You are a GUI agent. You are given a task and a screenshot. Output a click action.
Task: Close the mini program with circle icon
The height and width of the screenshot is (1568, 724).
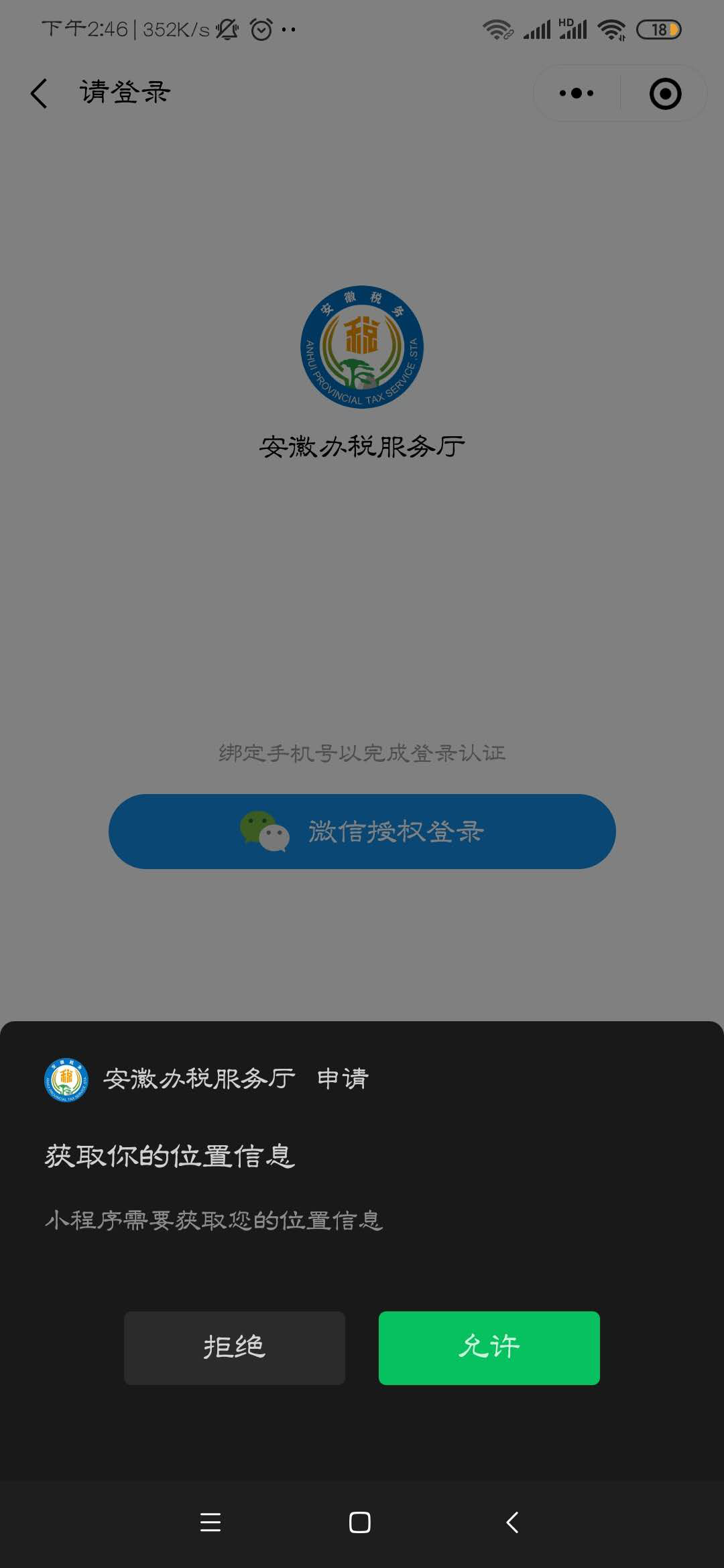(665, 93)
